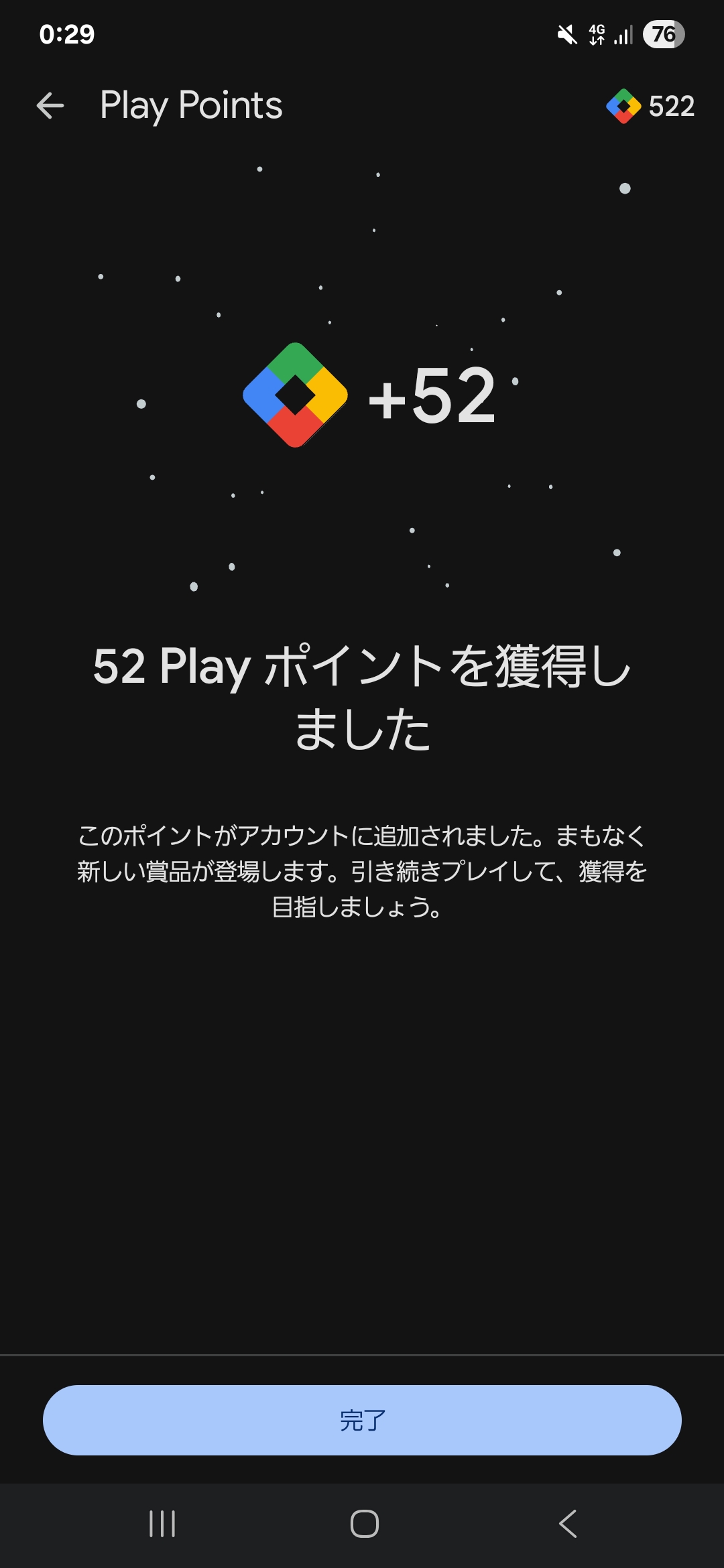Tap the system back button
This screenshot has height=1568, width=724.
tap(567, 1523)
